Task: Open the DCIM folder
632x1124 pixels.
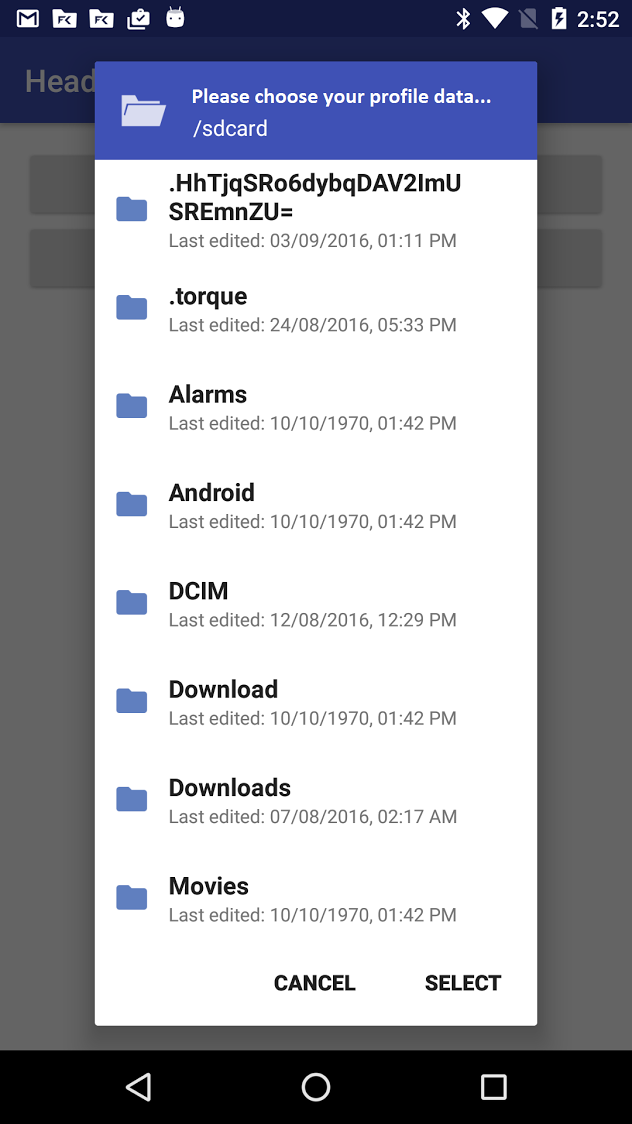Action: pyautogui.click(x=315, y=603)
